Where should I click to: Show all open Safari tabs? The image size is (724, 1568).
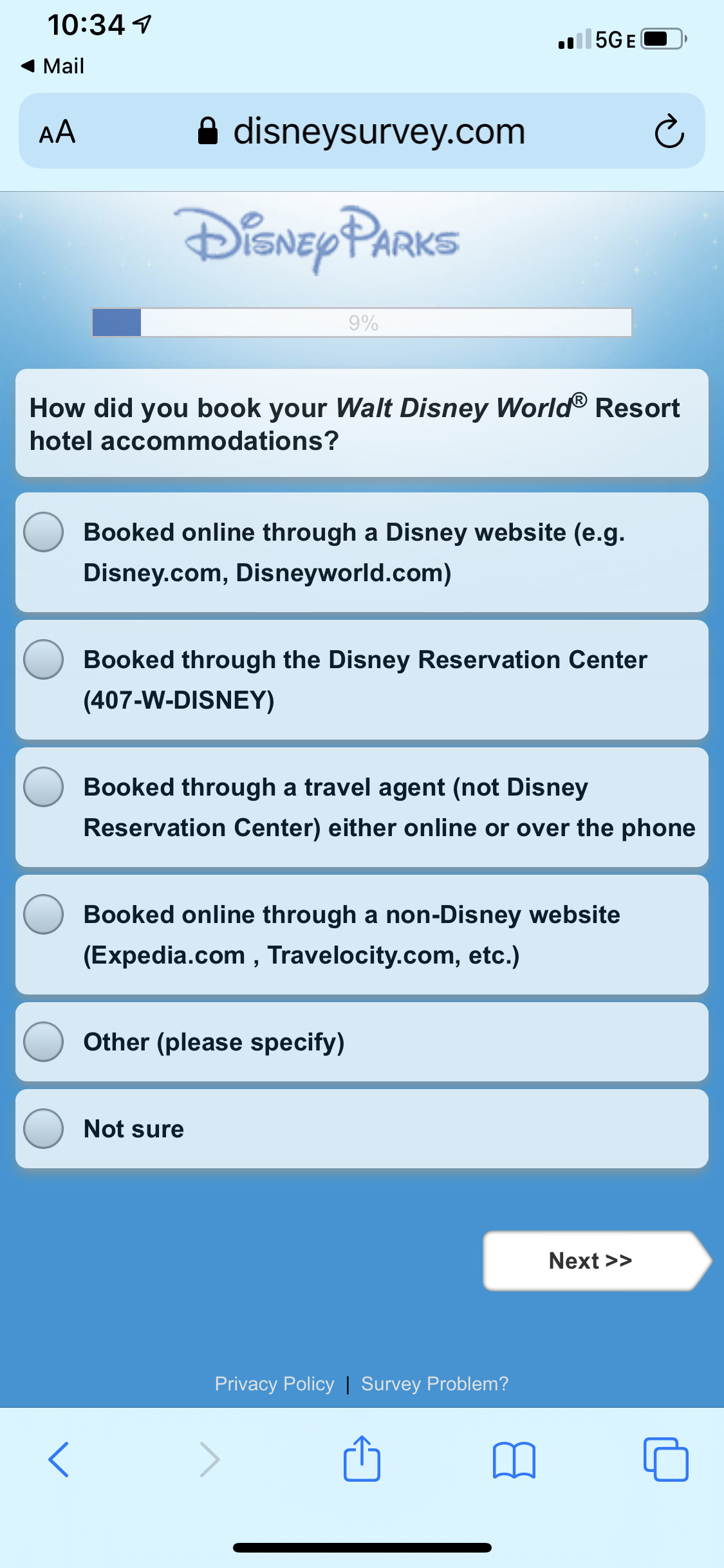(665, 1459)
